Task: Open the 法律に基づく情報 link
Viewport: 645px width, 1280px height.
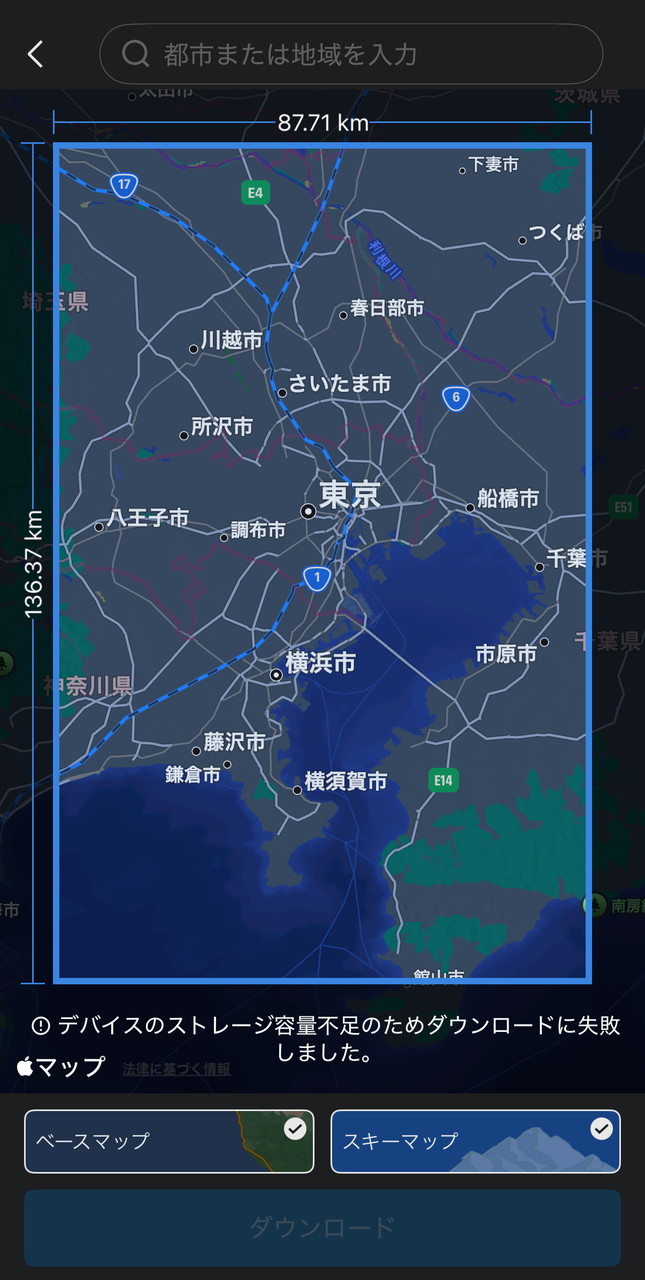Action: point(176,1069)
